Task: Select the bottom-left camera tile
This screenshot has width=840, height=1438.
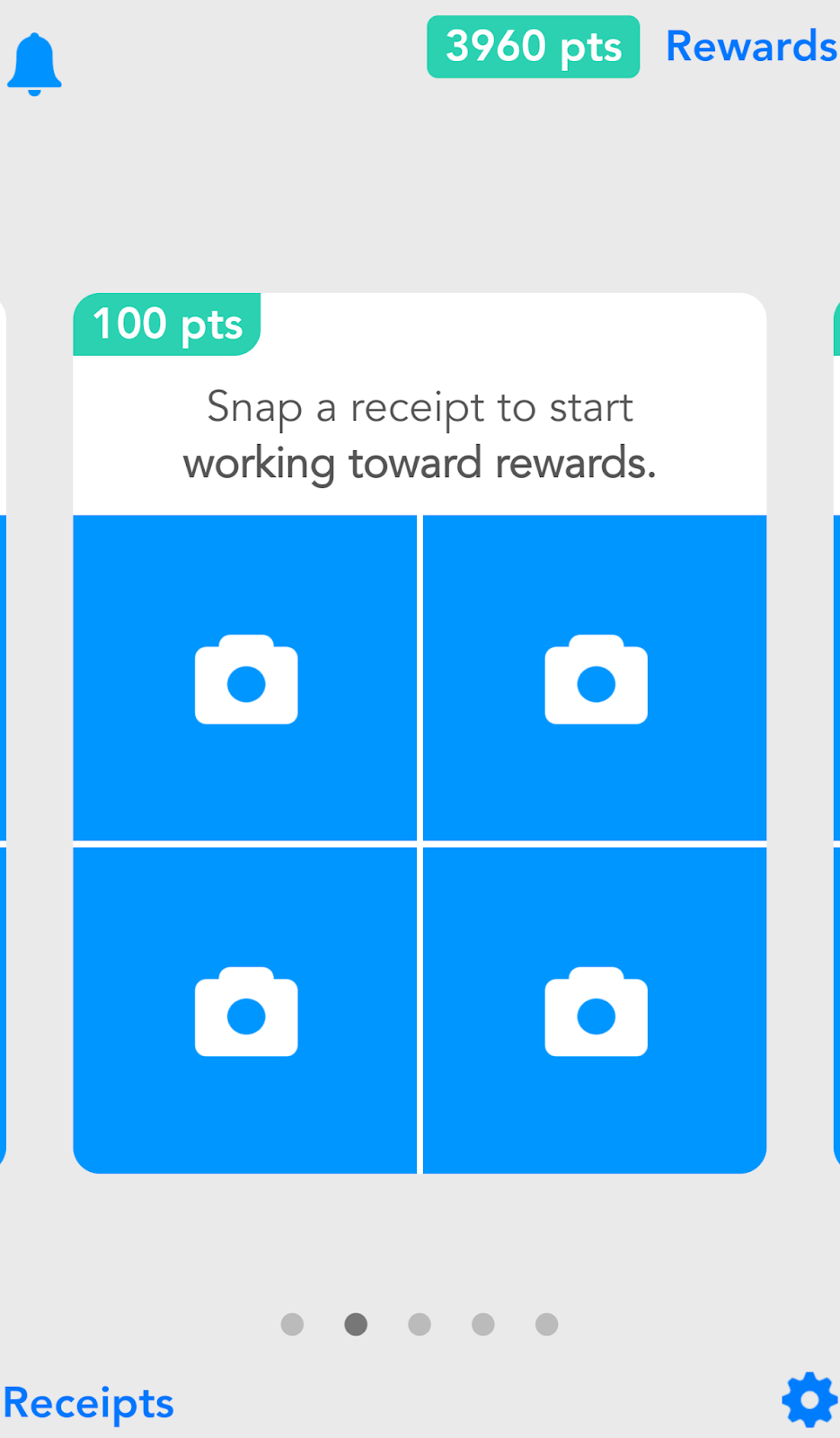Action: (x=245, y=1010)
